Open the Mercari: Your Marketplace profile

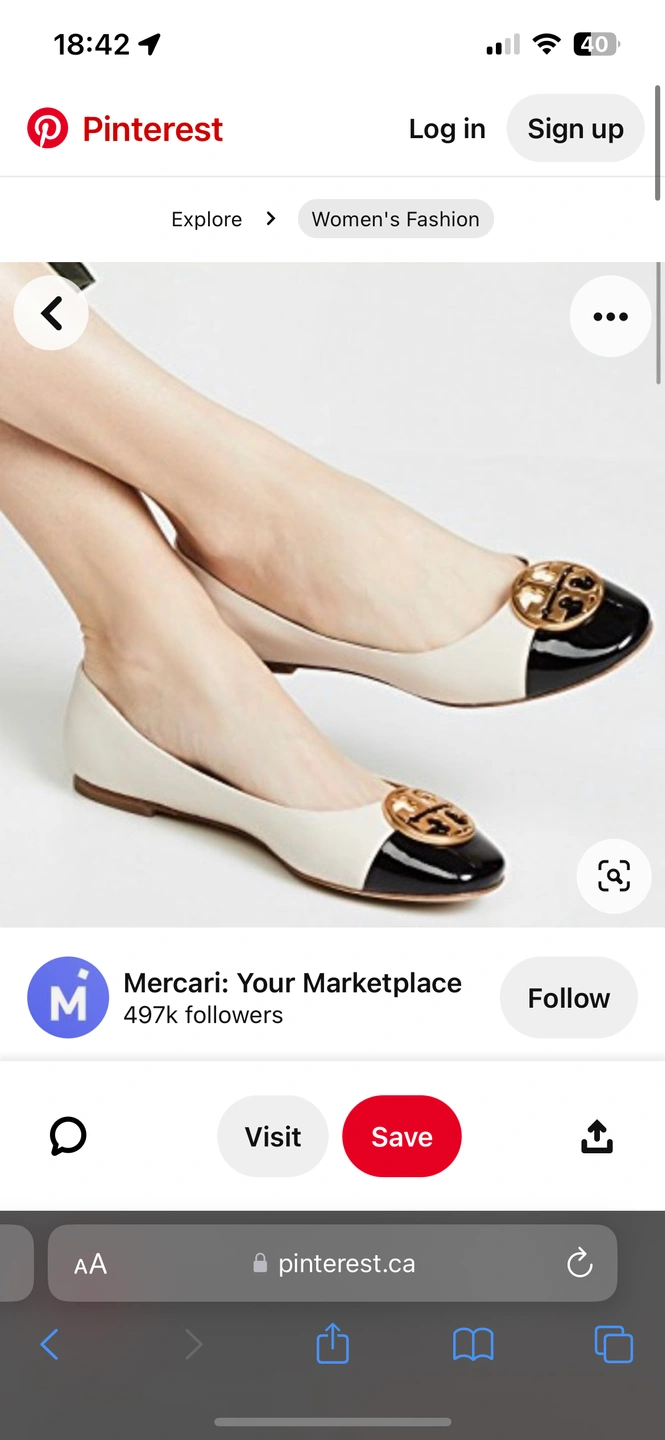click(292, 984)
